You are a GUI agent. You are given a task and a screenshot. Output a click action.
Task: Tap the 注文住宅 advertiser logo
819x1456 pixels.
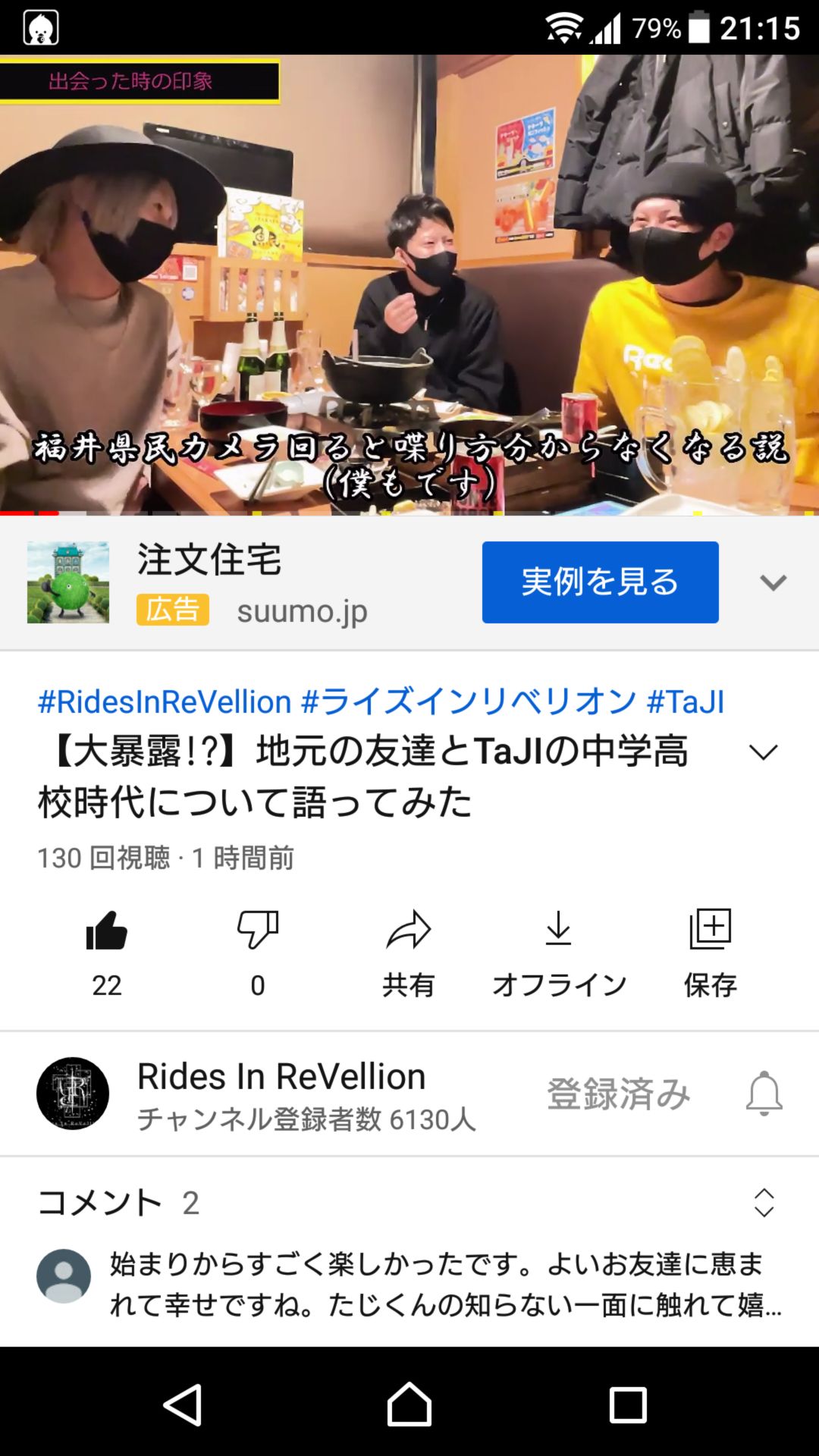click(68, 582)
